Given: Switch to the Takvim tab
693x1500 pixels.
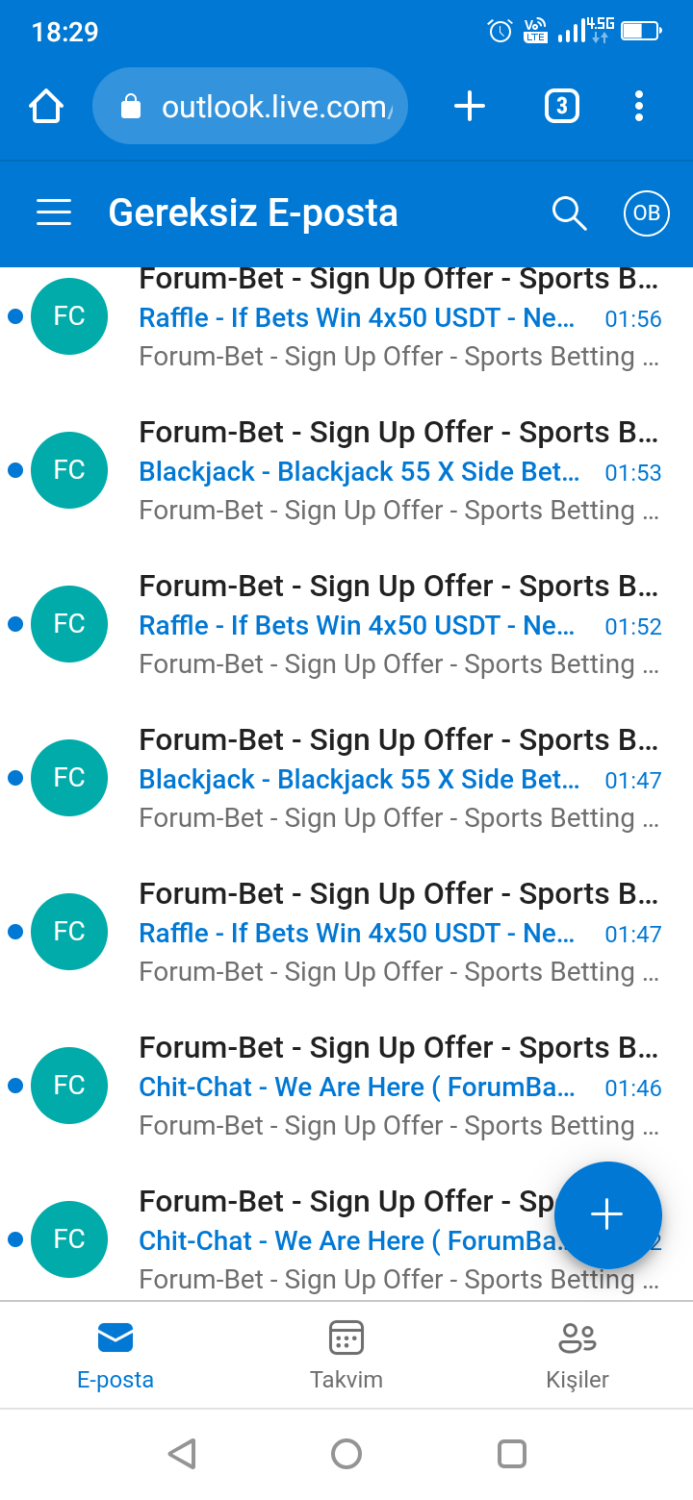Looking at the screenshot, I should pyautogui.click(x=346, y=1355).
